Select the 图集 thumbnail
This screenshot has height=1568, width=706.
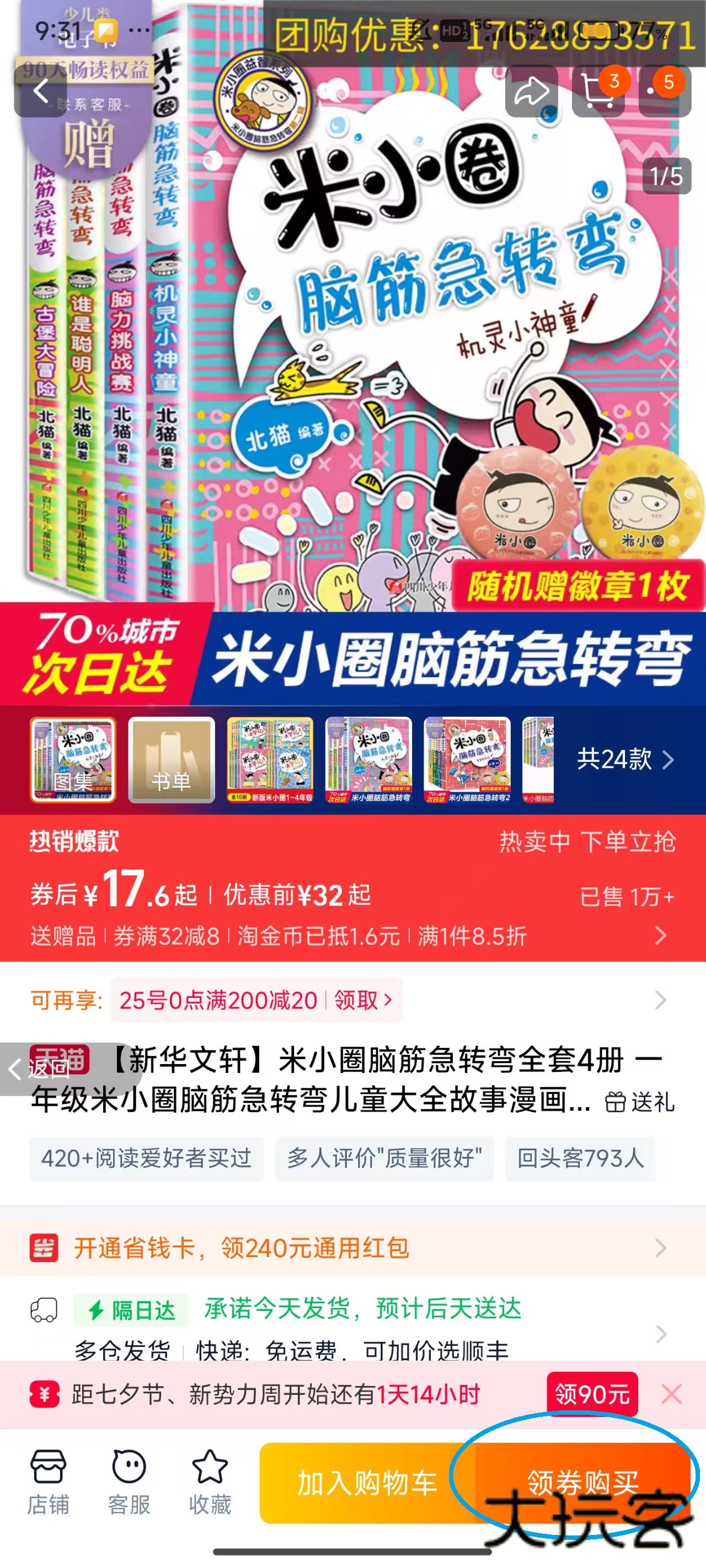[x=73, y=759]
